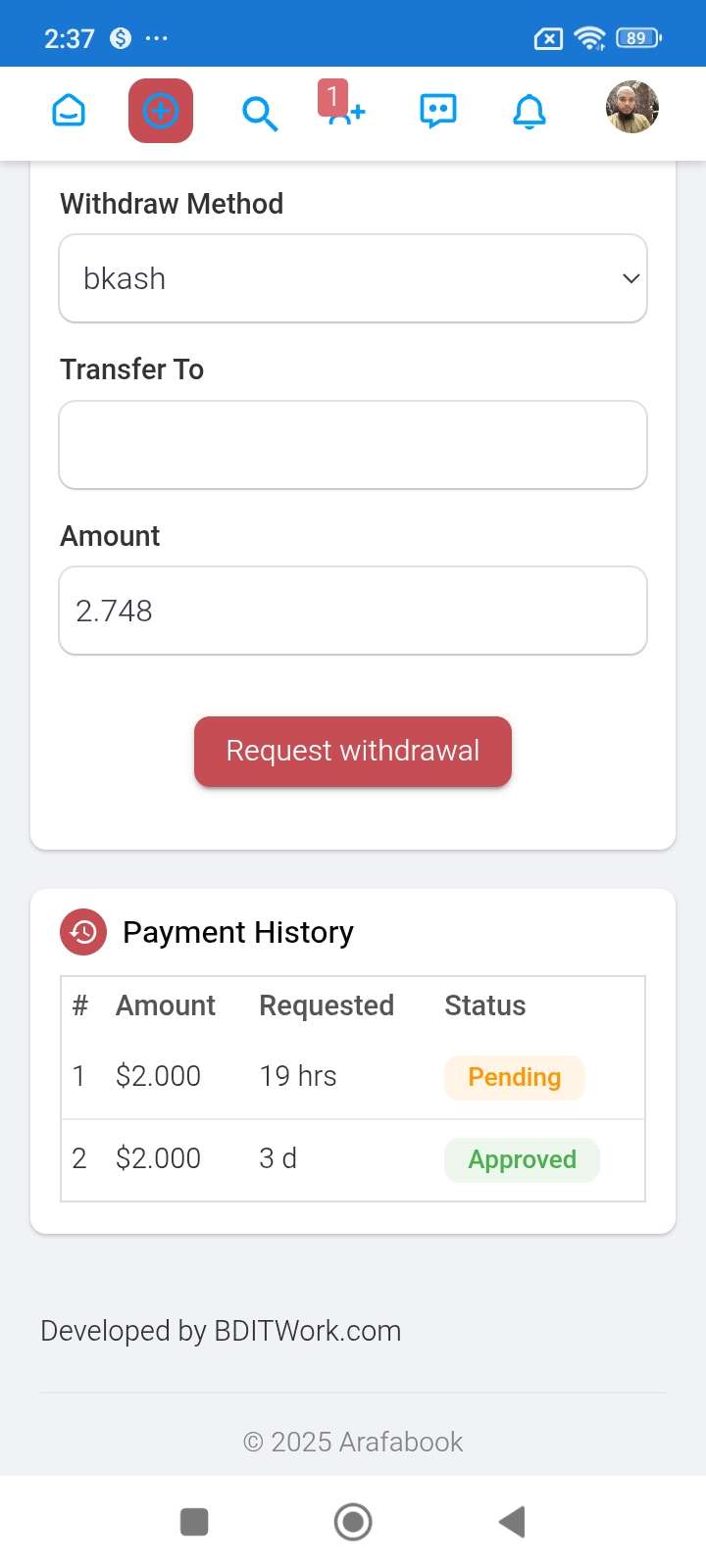The image size is (706, 1568).
Task: Expand the Withdraw Method dropdown showing bkash
Action: (x=353, y=278)
